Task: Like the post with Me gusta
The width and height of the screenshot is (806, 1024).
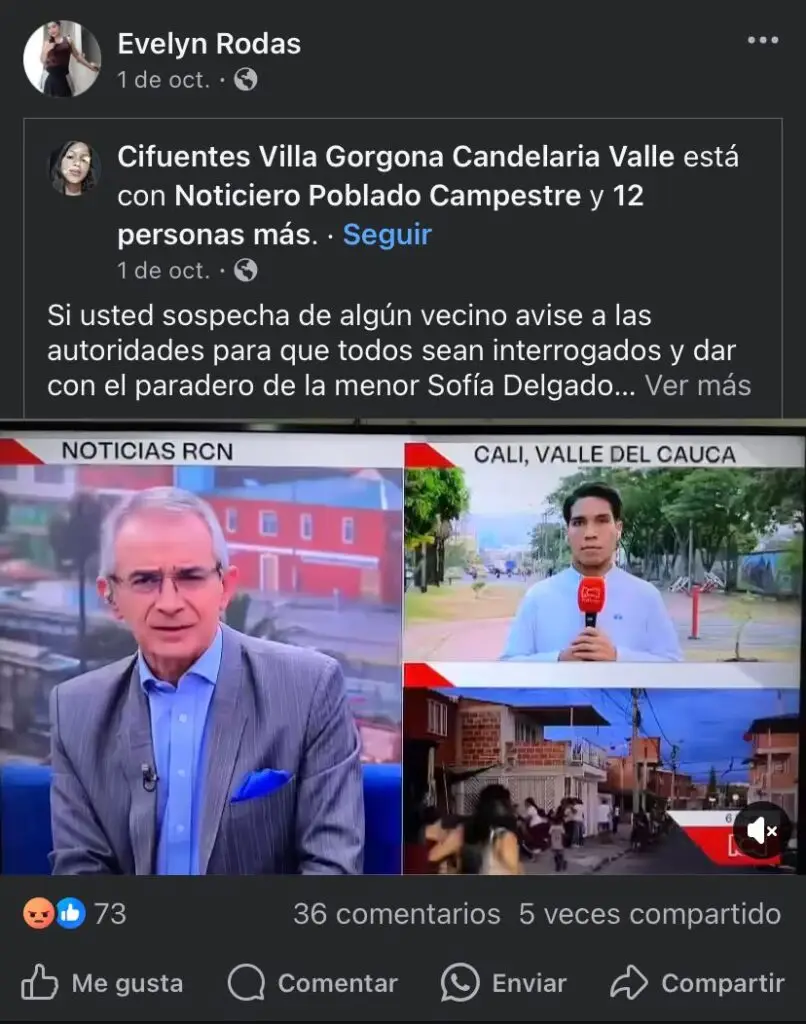Action: coord(102,983)
